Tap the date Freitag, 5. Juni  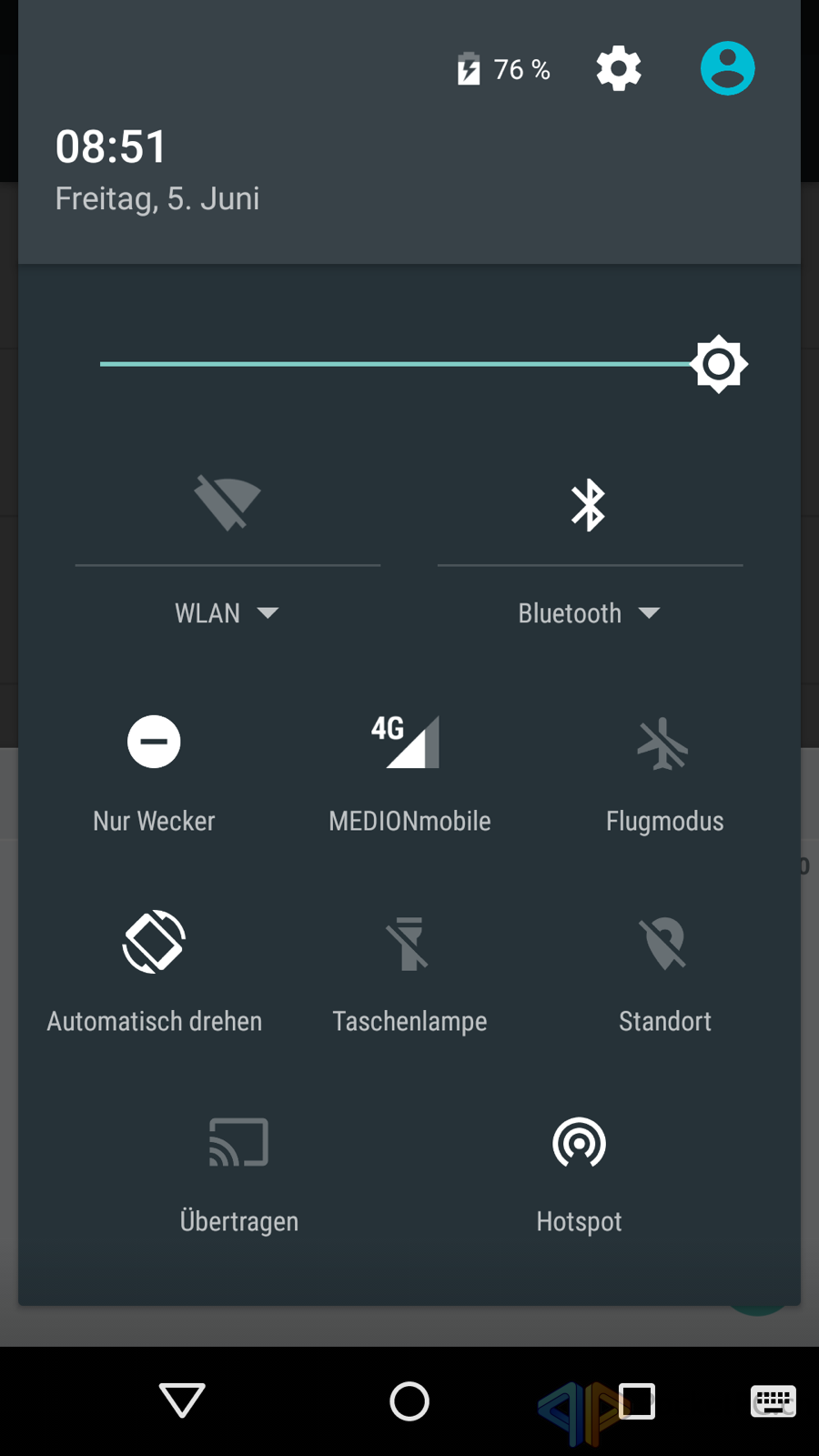157,198
